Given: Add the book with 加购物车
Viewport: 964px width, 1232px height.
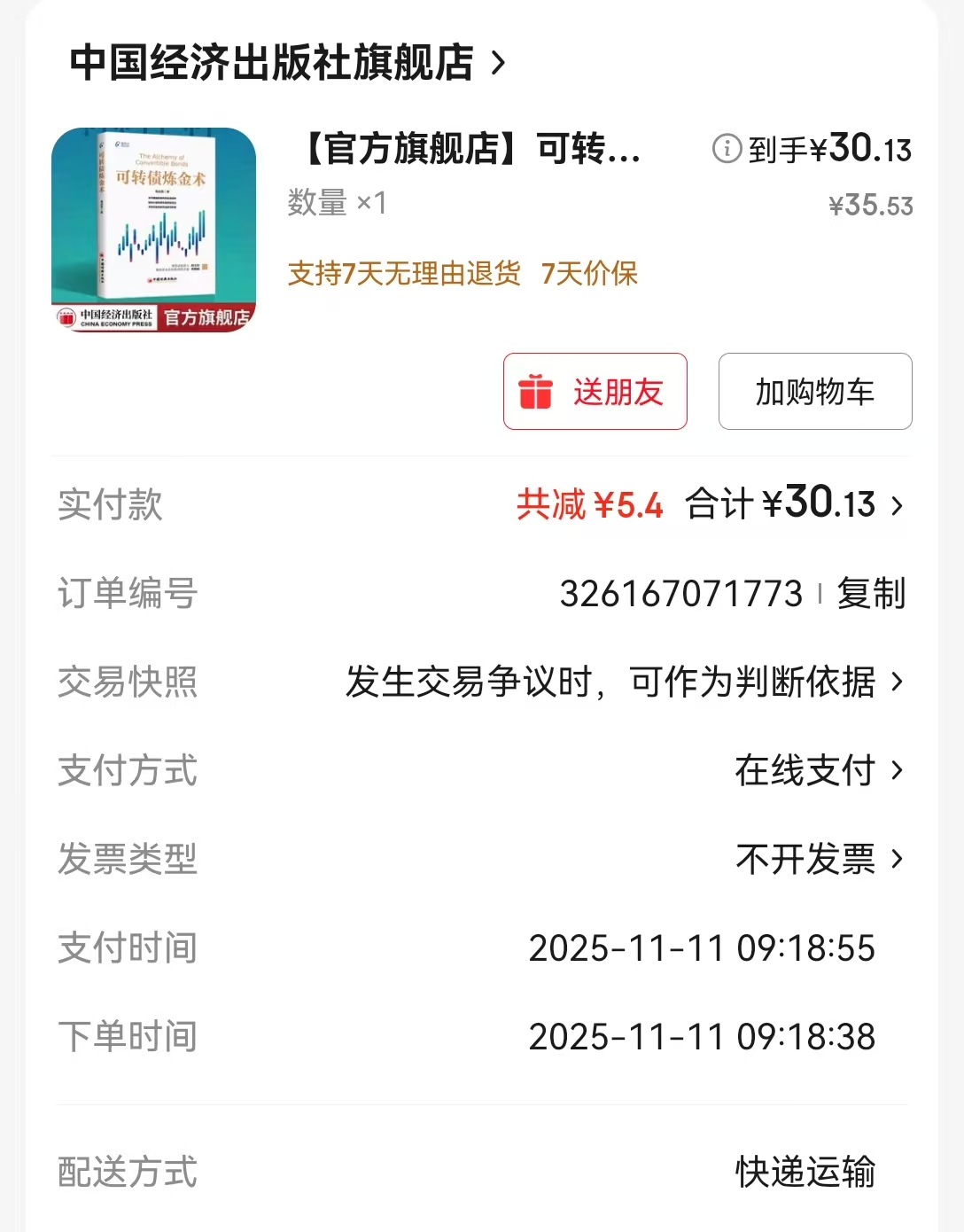Looking at the screenshot, I should point(814,391).
